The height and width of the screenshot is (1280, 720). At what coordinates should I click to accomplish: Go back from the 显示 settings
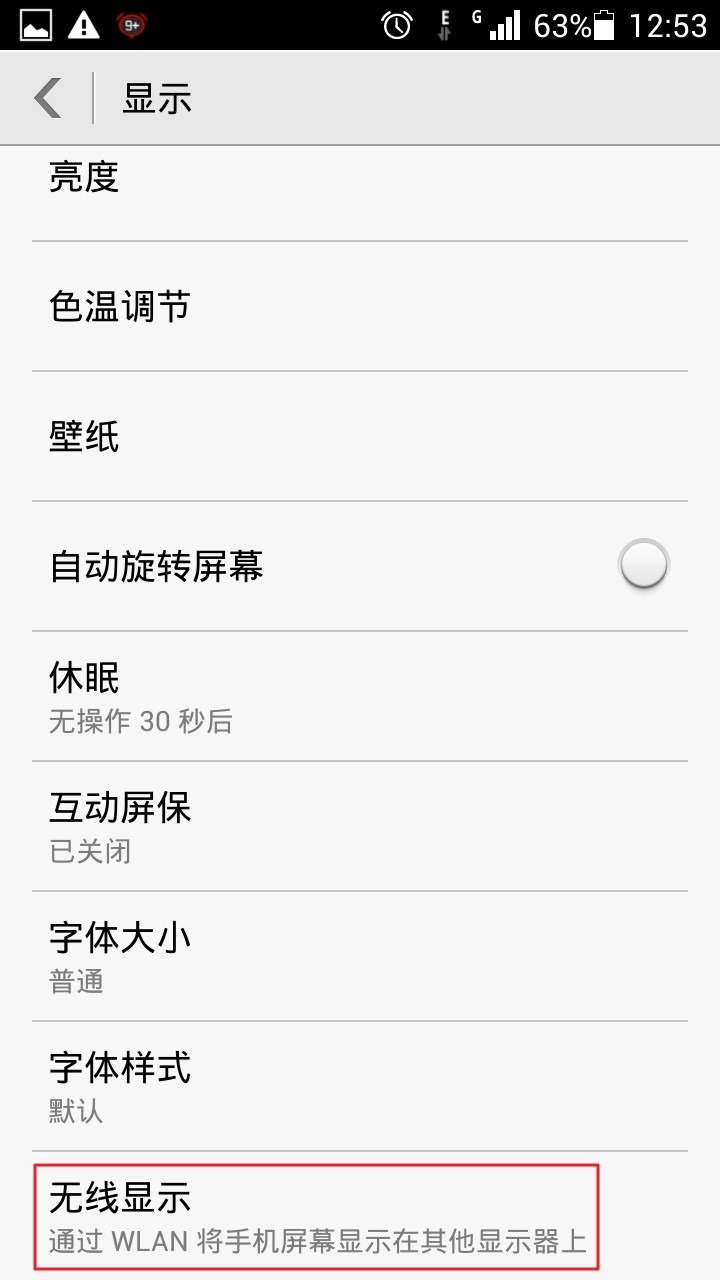click(x=48, y=98)
